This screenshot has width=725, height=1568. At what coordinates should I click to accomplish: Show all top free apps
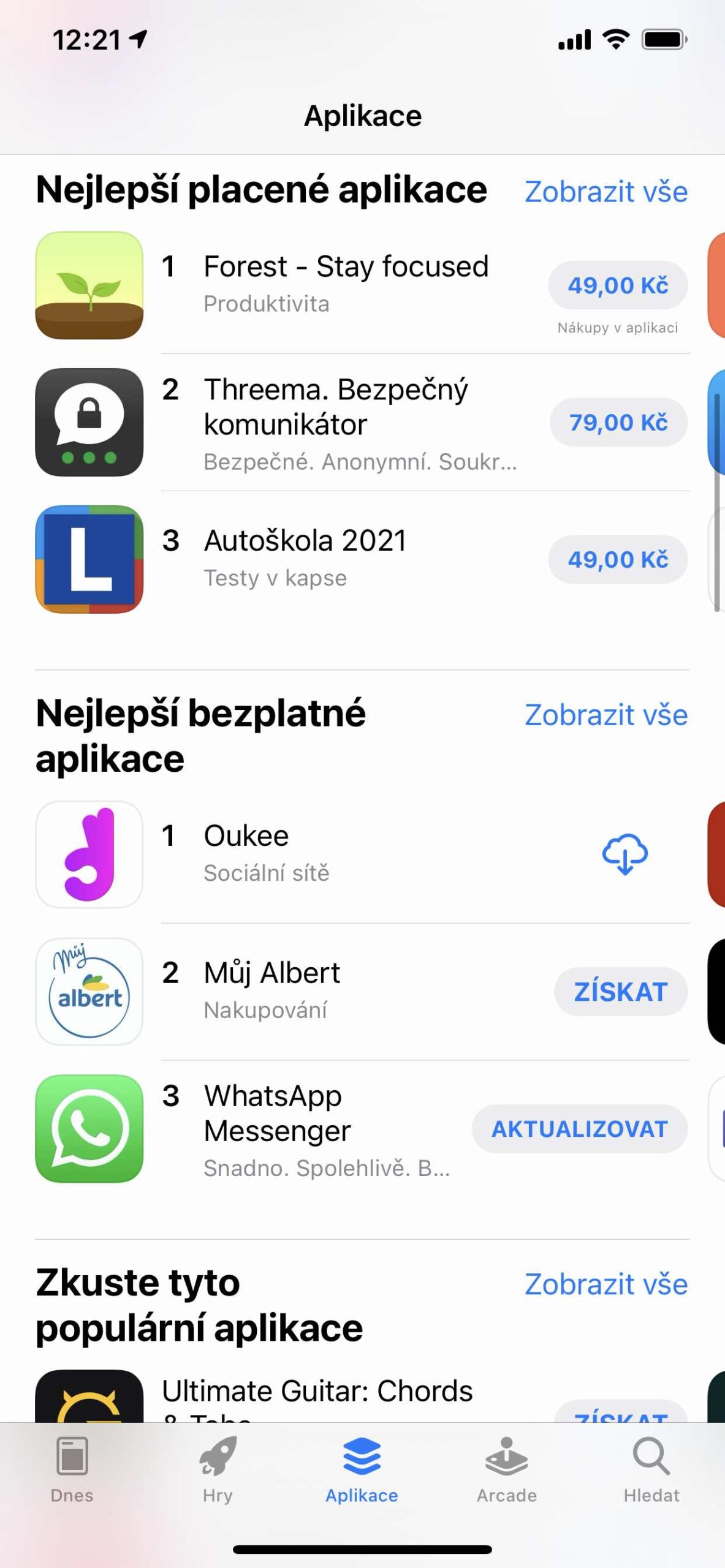(605, 715)
